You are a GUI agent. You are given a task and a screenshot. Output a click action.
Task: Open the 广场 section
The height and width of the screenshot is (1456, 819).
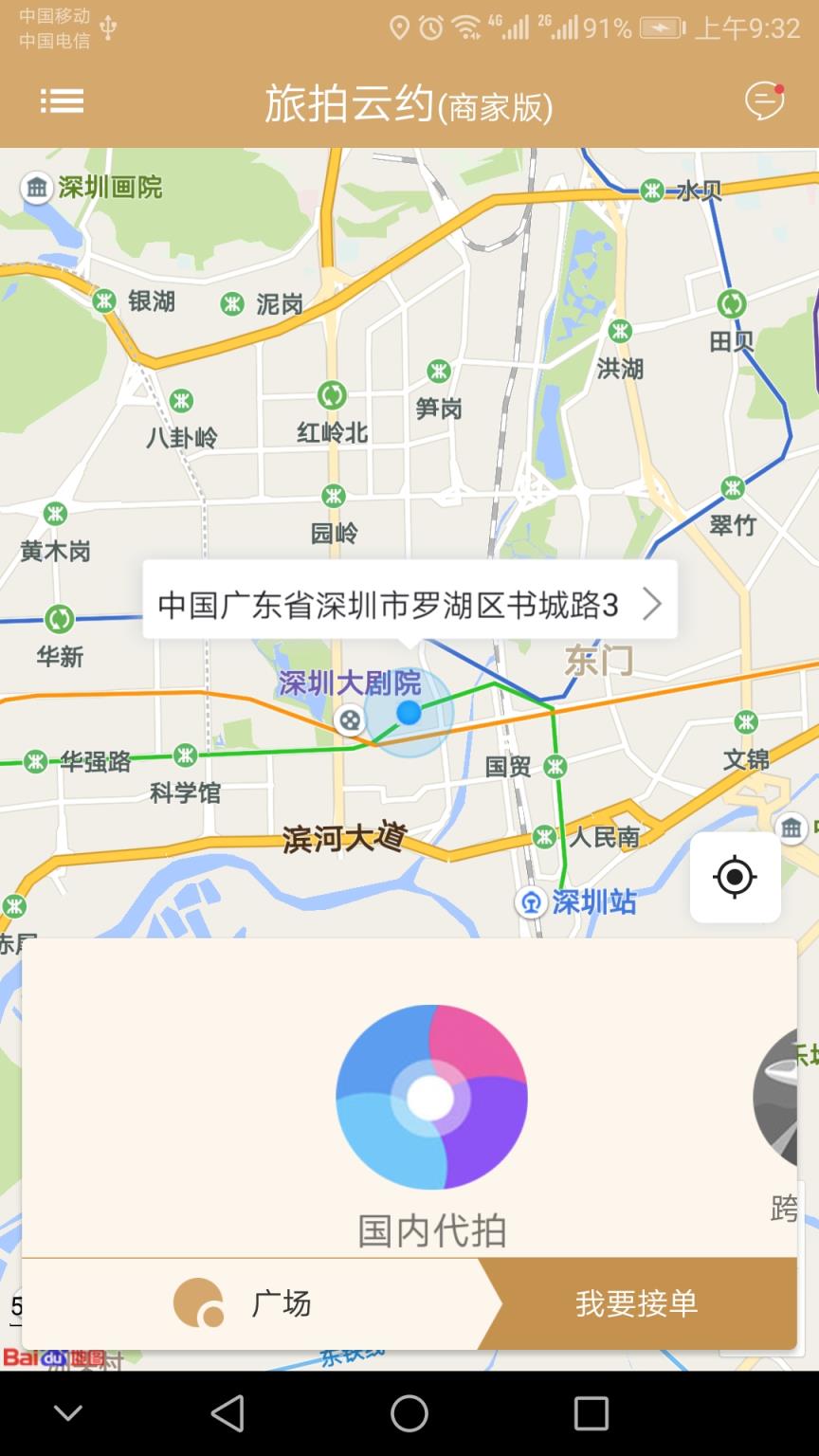click(282, 1303)
